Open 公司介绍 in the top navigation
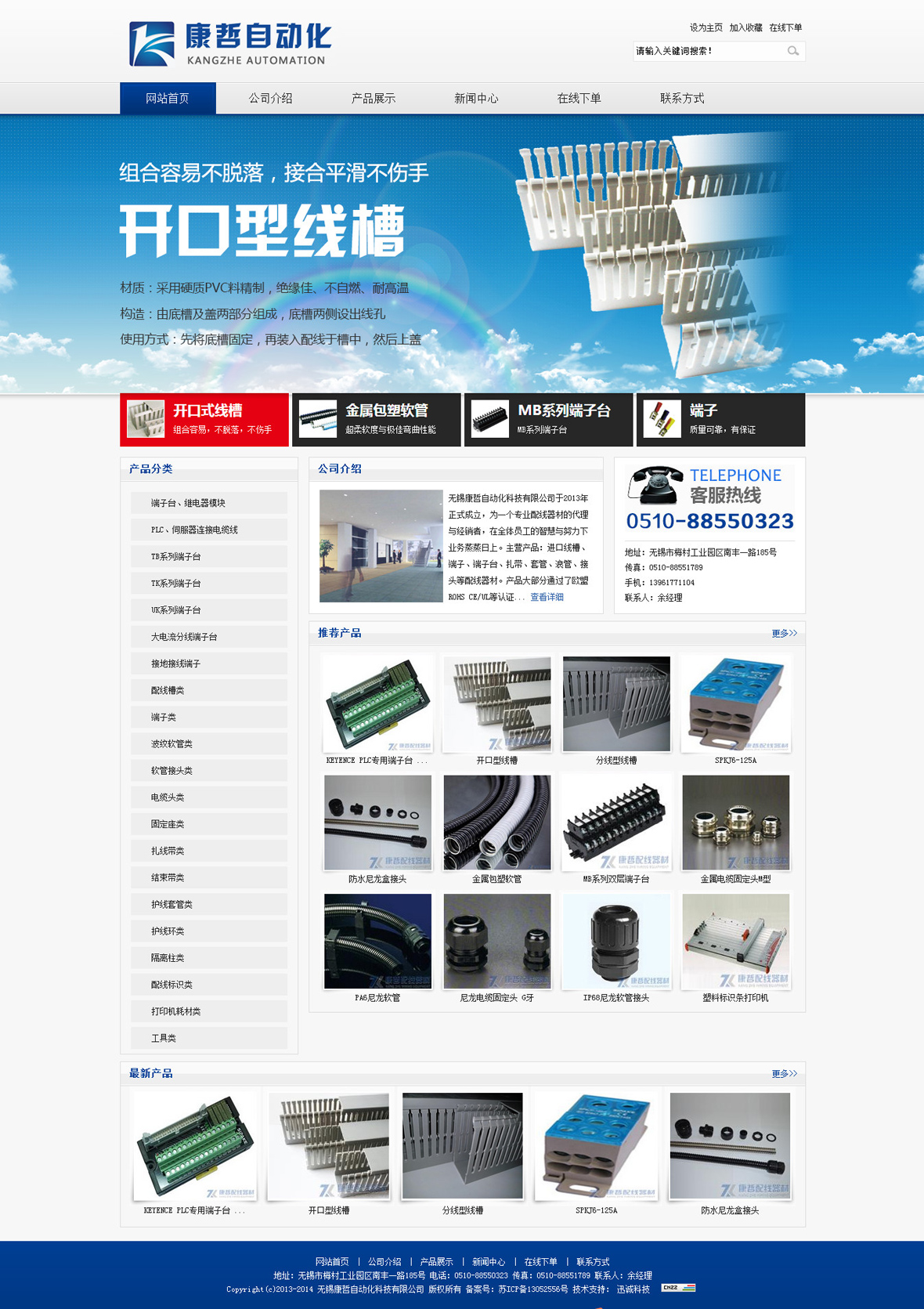 (270, 99)
